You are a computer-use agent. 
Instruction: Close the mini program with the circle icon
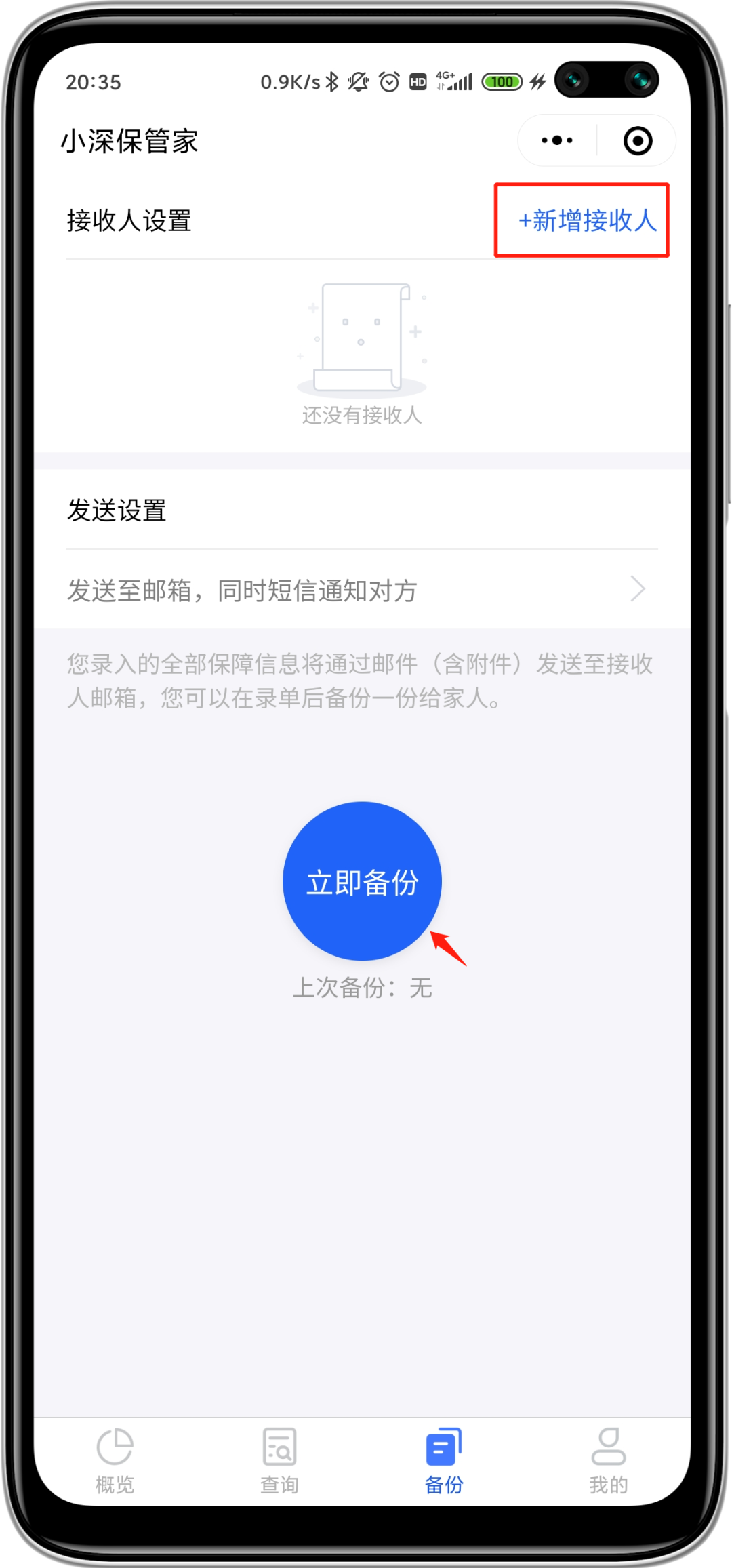click(637, 140)
